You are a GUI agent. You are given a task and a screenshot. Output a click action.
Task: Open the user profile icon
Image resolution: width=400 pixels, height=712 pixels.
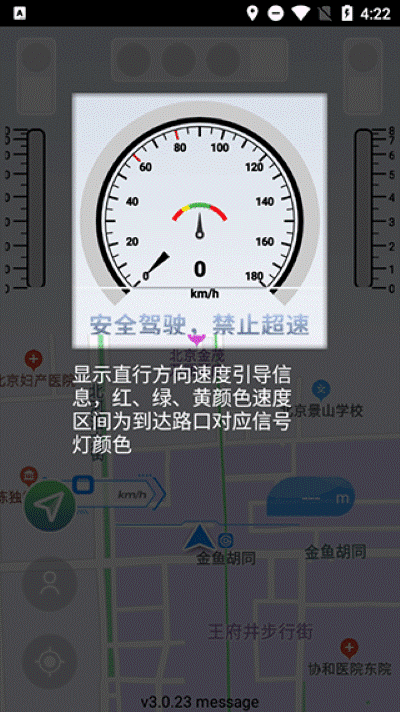tap(49, 583)
